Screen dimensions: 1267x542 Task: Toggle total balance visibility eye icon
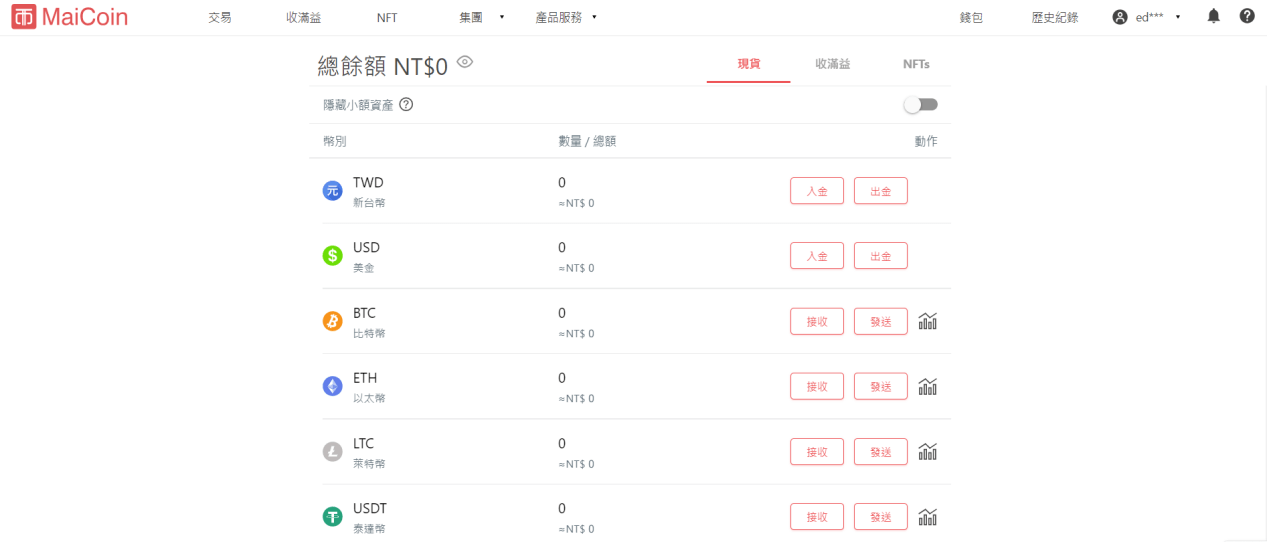click(x=465, y=62)
